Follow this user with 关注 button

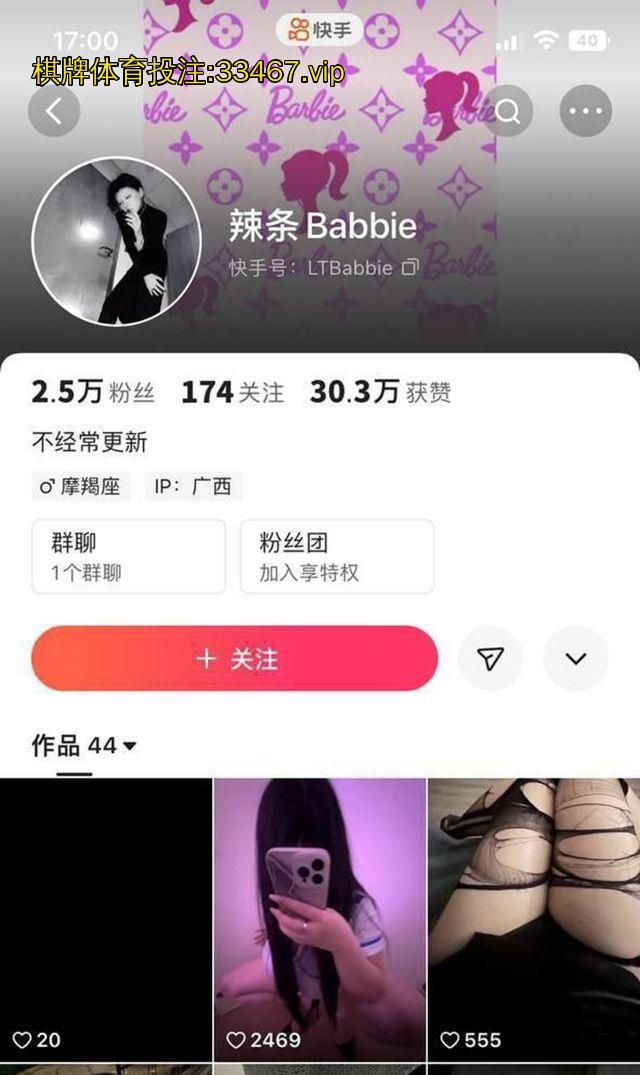point(235,659)
